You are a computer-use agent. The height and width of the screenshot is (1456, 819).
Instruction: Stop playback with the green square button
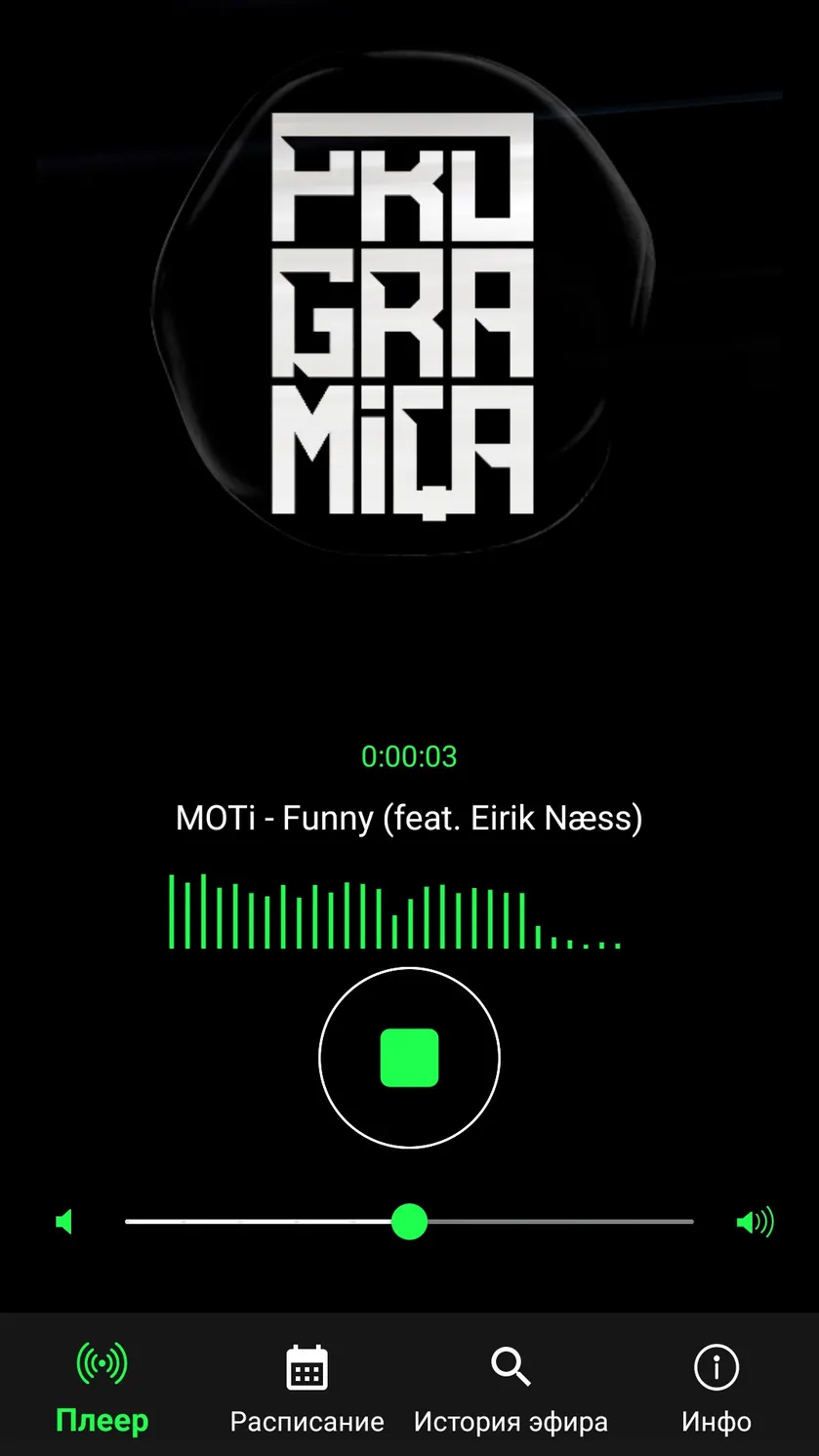pyautogui.click(x=409, y=1058)
